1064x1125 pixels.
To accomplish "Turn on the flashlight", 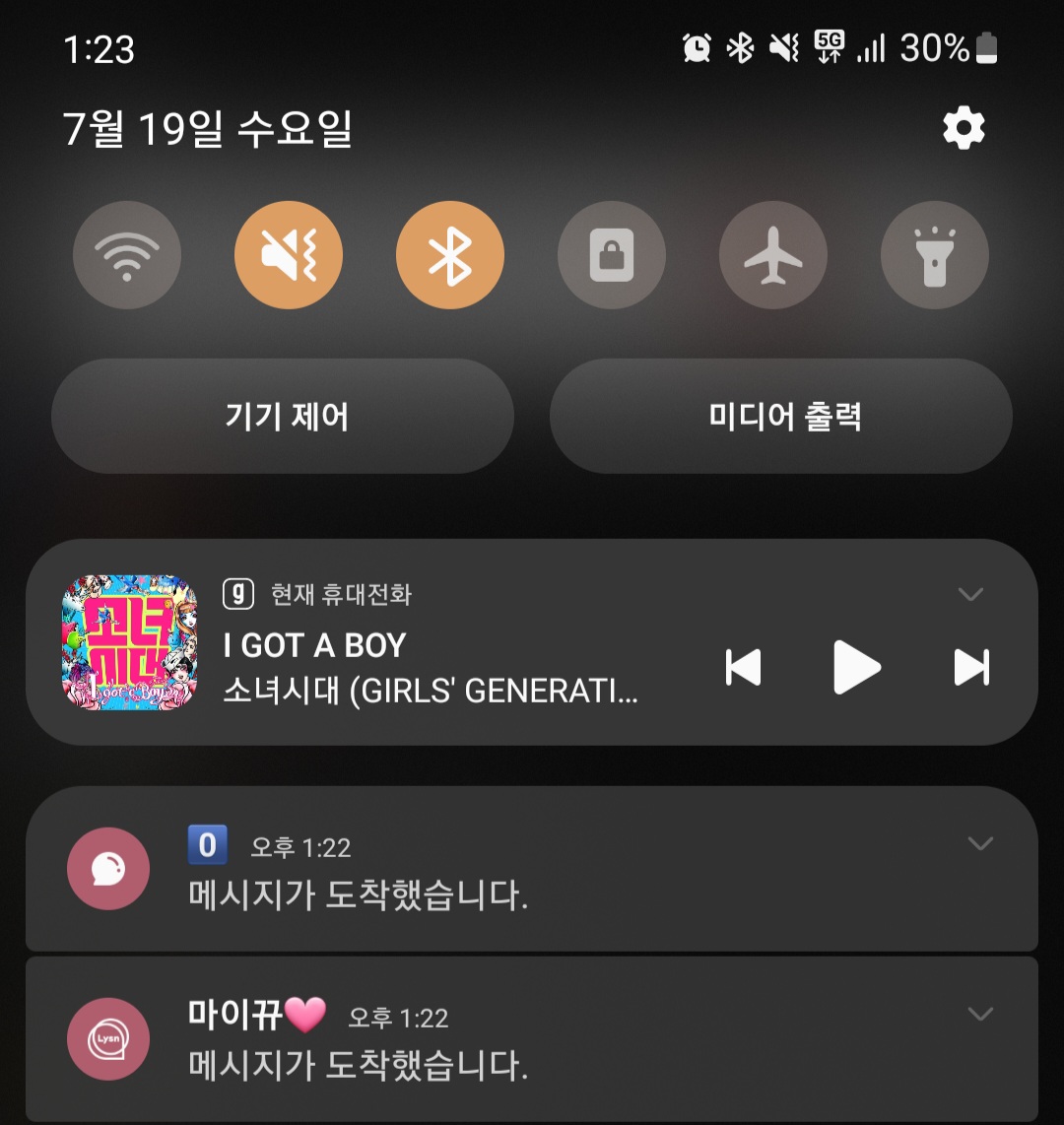I will (934, 256).
